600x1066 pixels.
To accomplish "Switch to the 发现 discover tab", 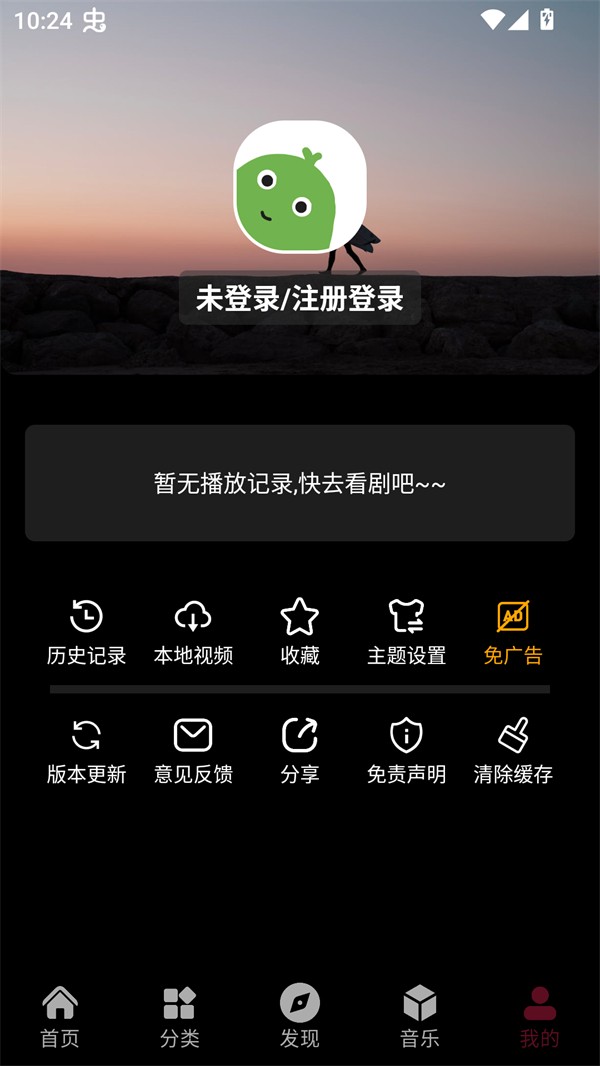I will tap(300, 1015).
